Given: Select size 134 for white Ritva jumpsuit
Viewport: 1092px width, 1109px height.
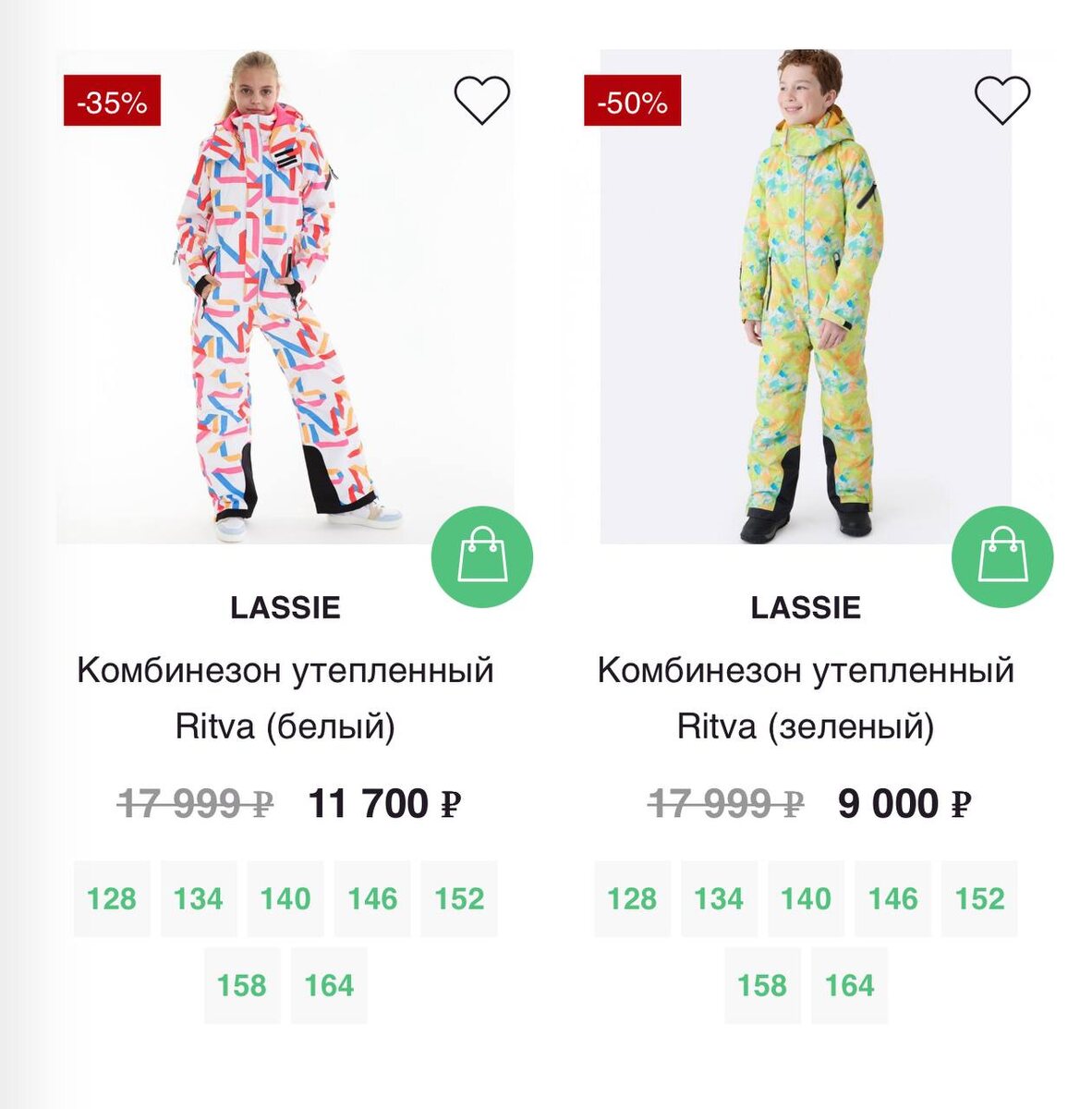Looking at the screenshot, I should pyautogui.click(x=199, y=899).
